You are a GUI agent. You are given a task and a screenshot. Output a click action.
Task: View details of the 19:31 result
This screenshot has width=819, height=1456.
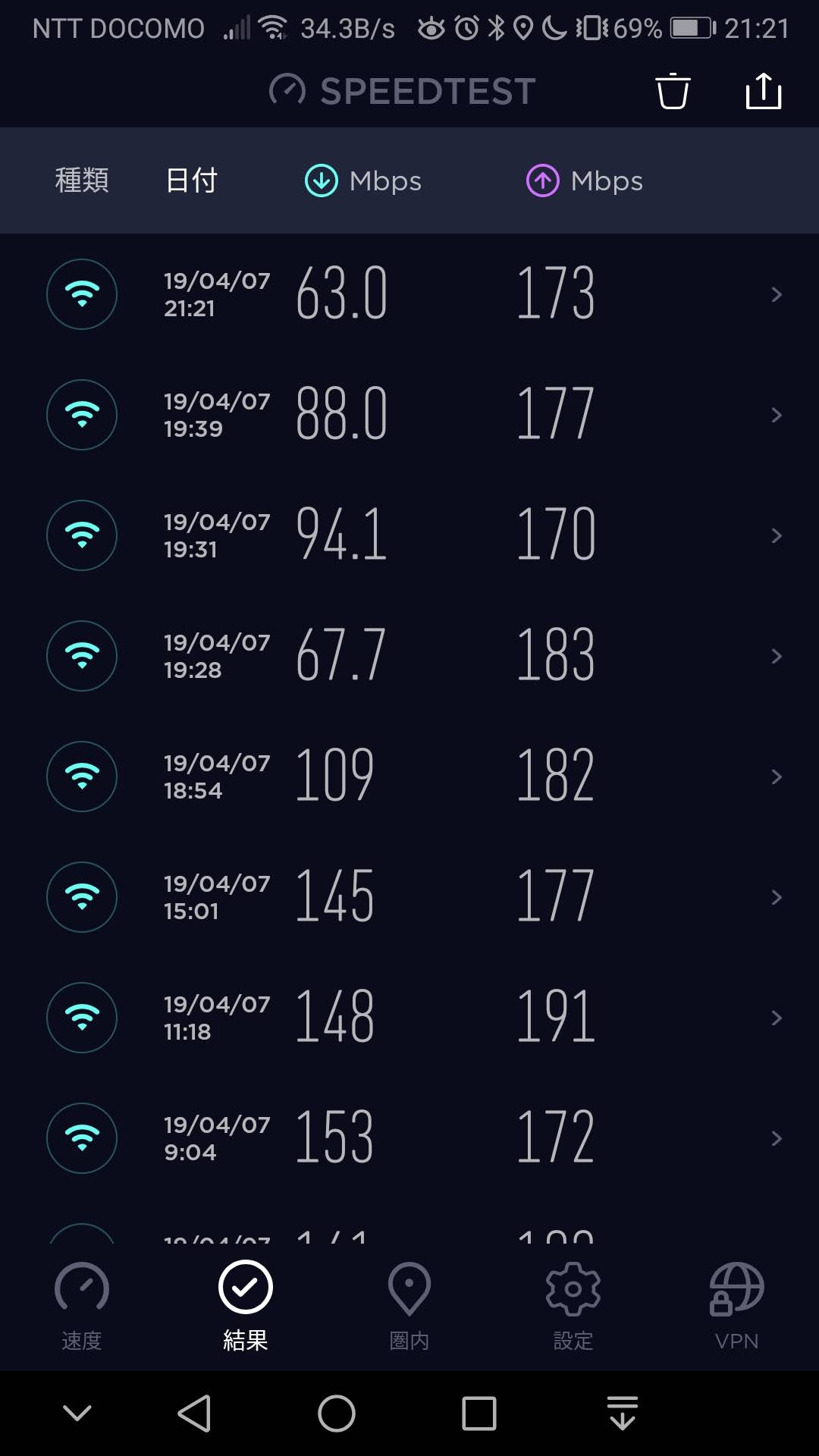pyautogui.click(x=409, y=535)
